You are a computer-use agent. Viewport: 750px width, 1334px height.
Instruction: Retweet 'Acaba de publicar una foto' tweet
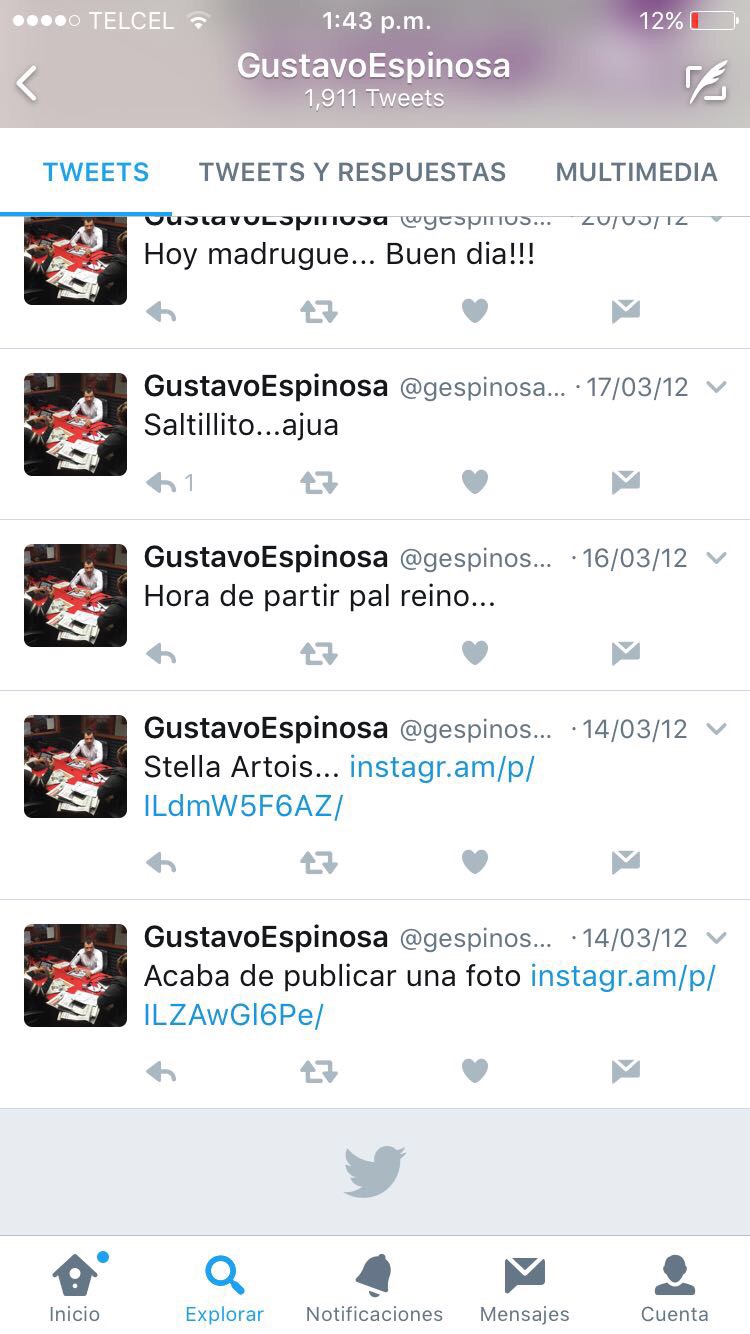[318, 1071]
